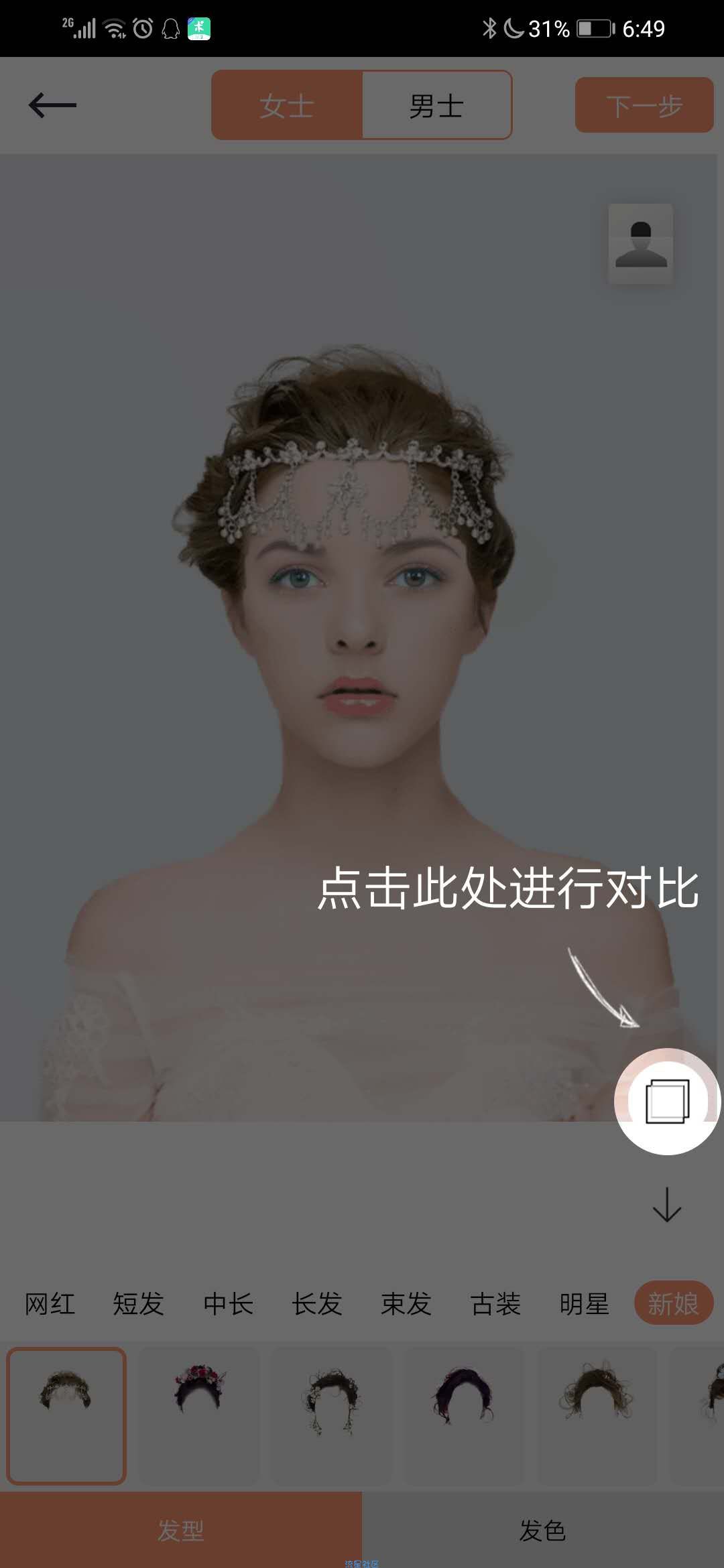This screenshot has width=724, height=1568.
Task: Tap the highlighted compare icon
Action: coord(667,1101)
